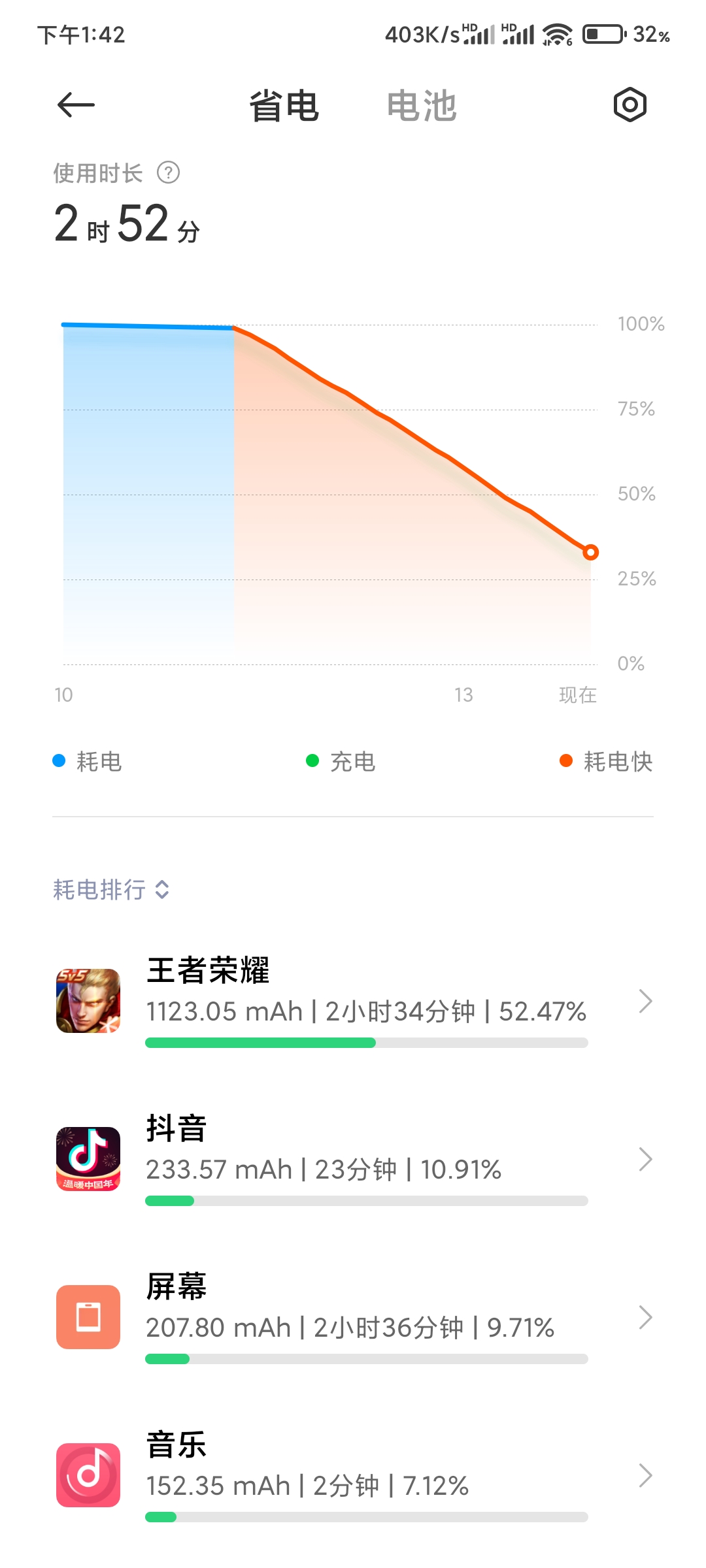
Task: View 抖音 battery consumption details
Action: pos(353,1159)
